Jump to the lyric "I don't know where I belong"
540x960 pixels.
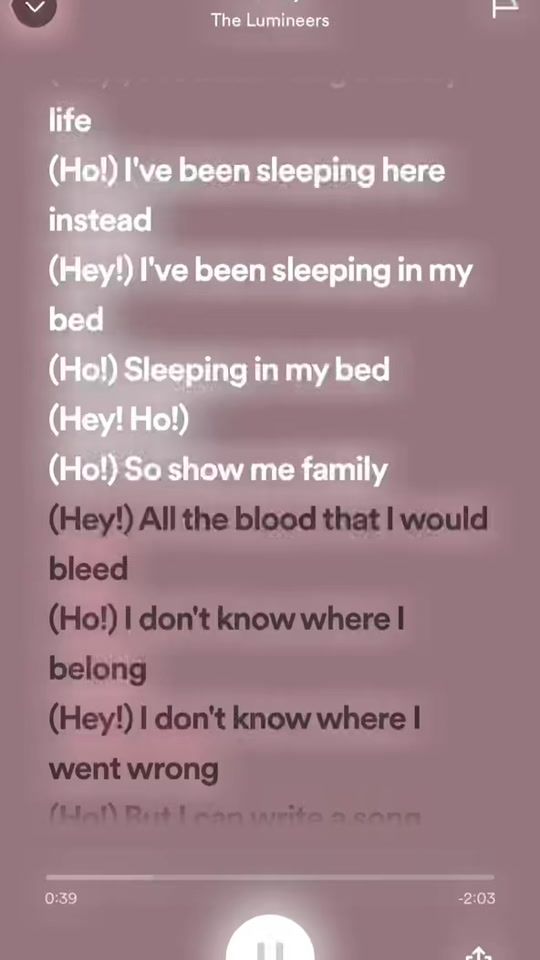226,644
